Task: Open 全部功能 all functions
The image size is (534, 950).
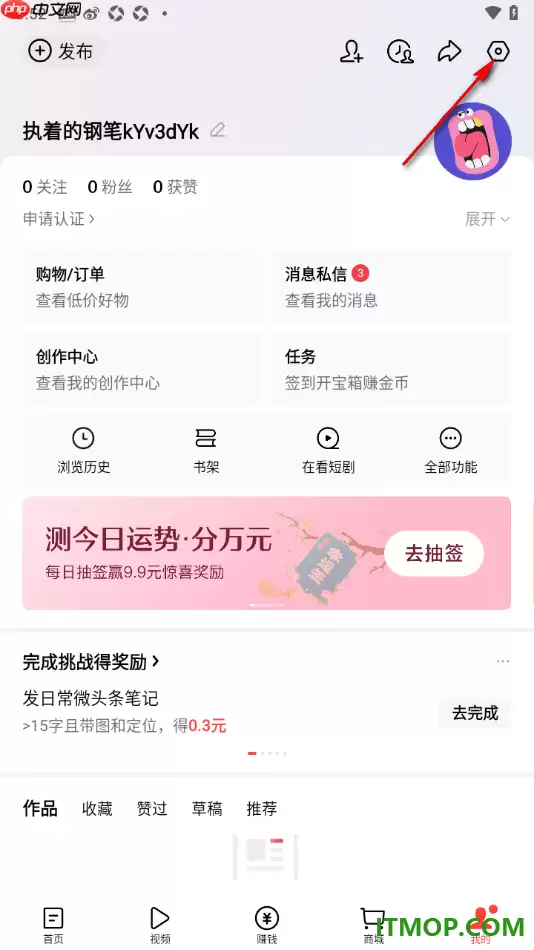Action: [x=450, y=451]
